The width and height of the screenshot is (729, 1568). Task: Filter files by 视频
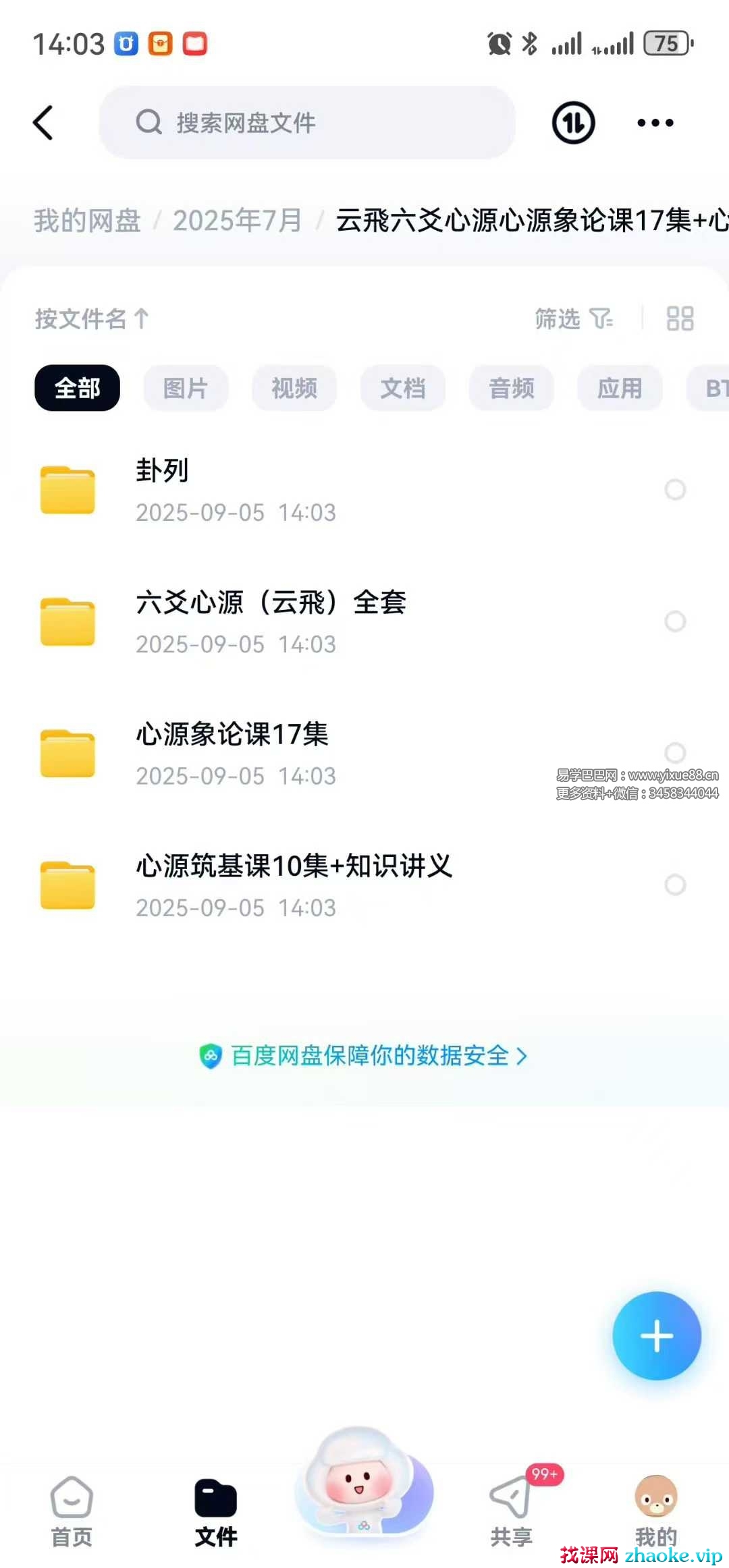(x=294, y=388)
